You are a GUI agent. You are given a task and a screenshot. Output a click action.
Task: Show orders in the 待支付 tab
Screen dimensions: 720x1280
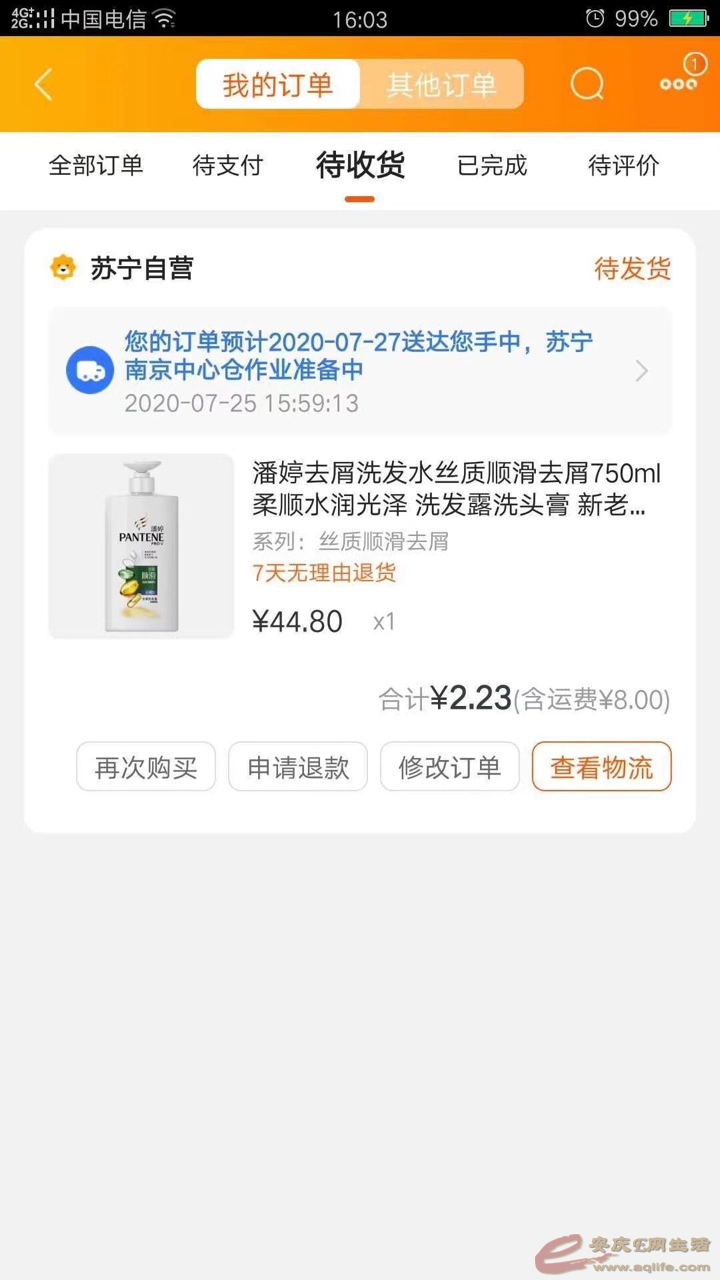227,166
